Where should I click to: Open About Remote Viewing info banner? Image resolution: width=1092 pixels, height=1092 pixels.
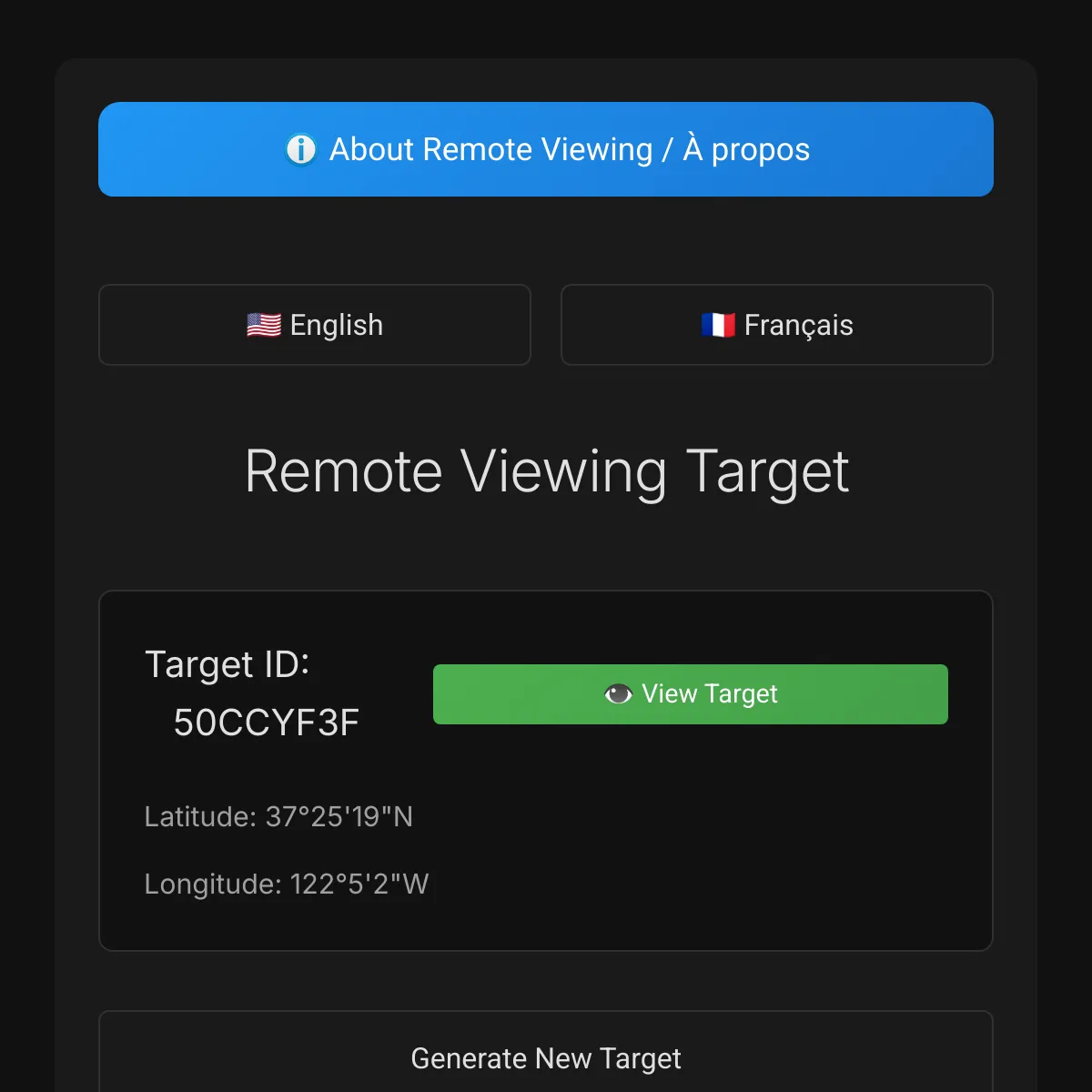pyautogui.click(x=546, y=149)
